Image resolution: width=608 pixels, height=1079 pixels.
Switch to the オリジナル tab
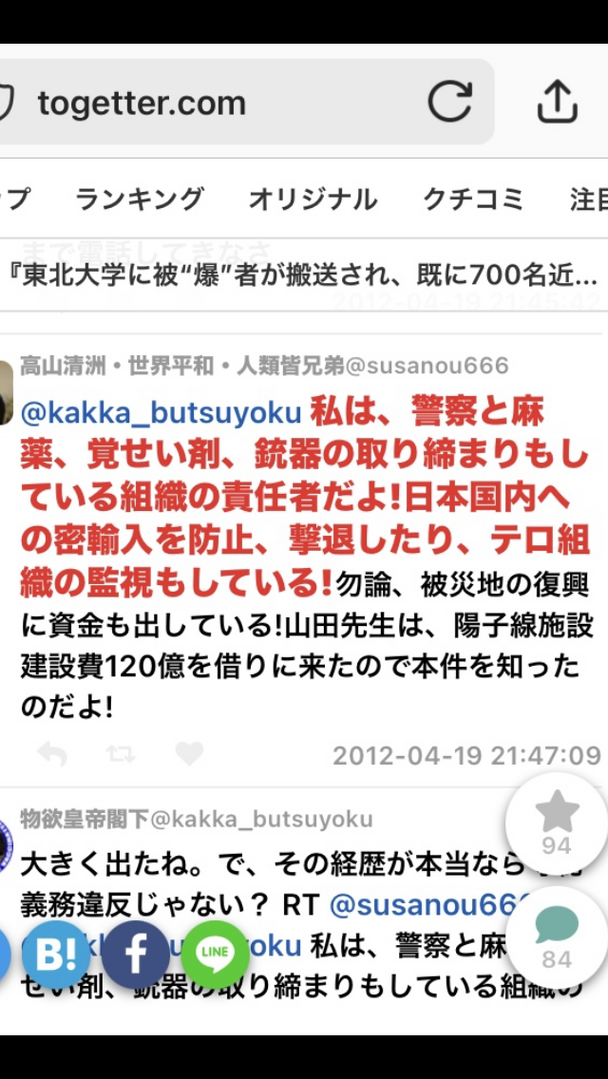(x=312, y=198)
